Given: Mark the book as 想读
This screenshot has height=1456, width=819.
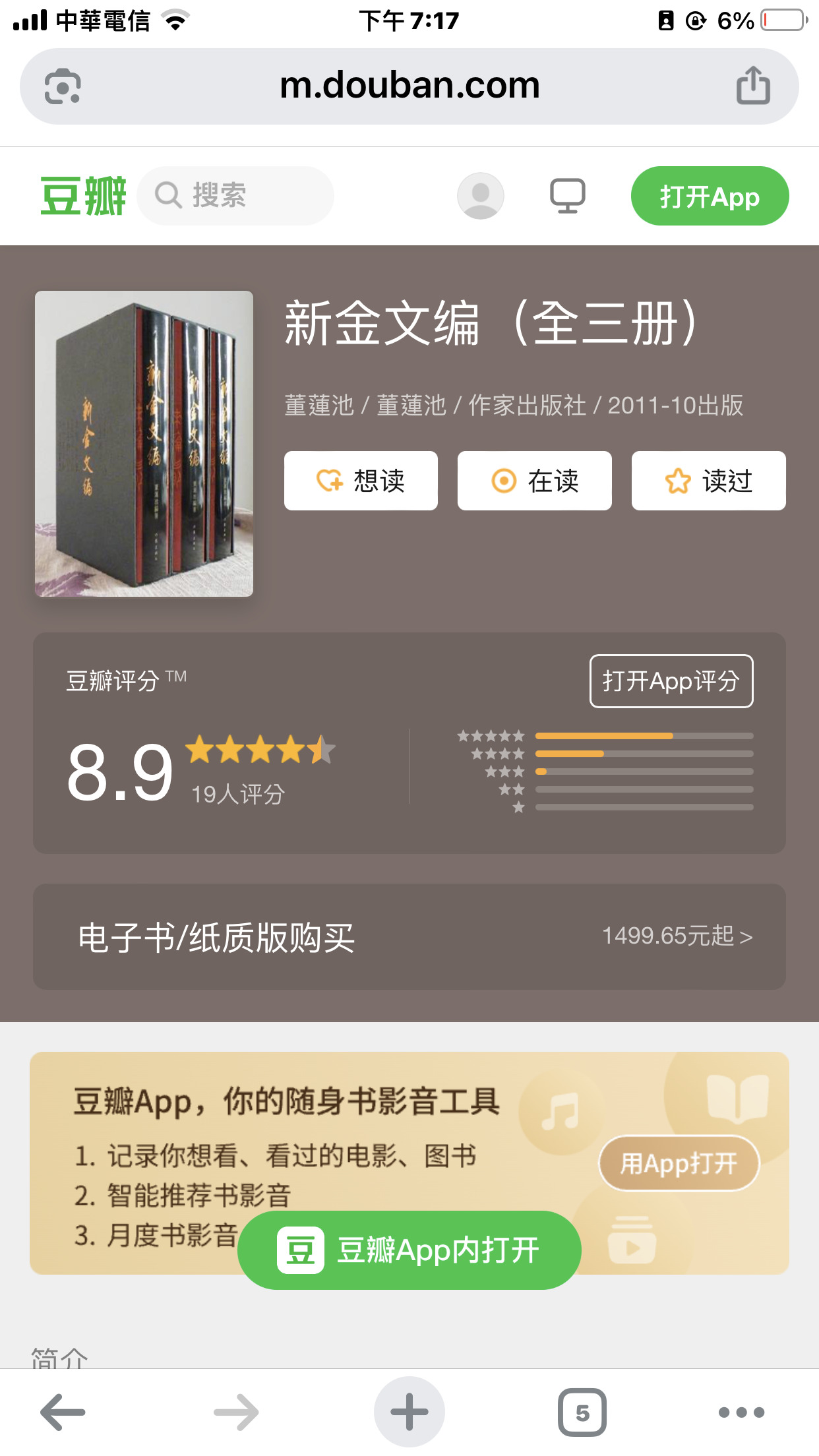Looking at the screenshot, I should 361,481.
